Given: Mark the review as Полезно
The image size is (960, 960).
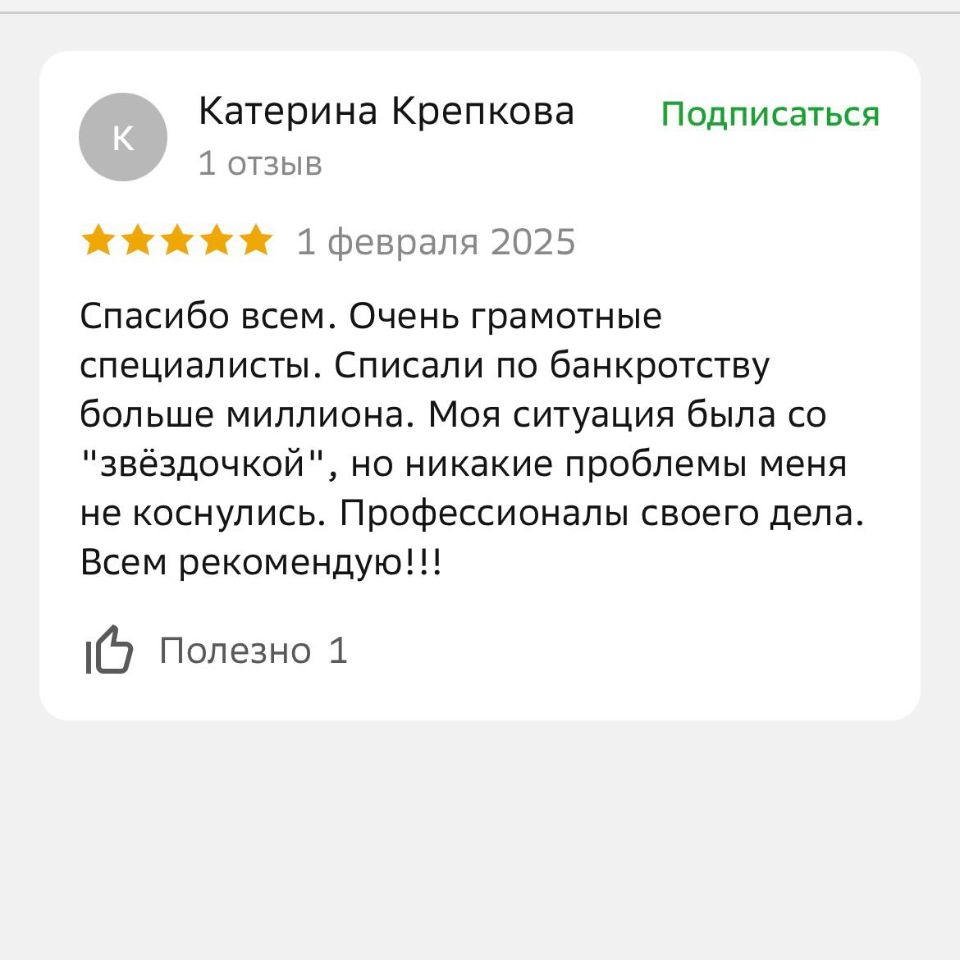Looking at the screenshot, I should click(x=110, y=651).
